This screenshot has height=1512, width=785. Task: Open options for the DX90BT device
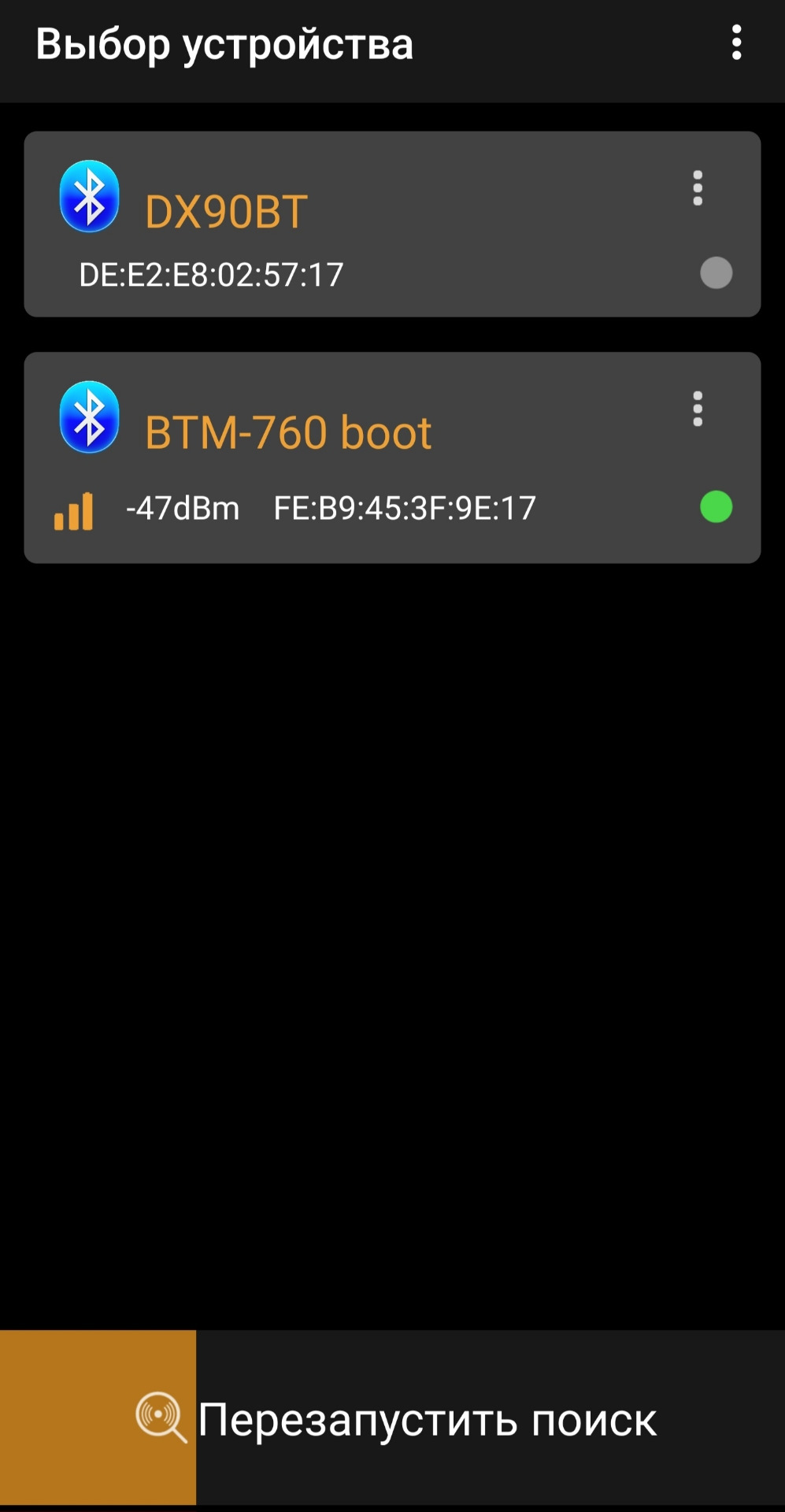(x=697, y=189)
